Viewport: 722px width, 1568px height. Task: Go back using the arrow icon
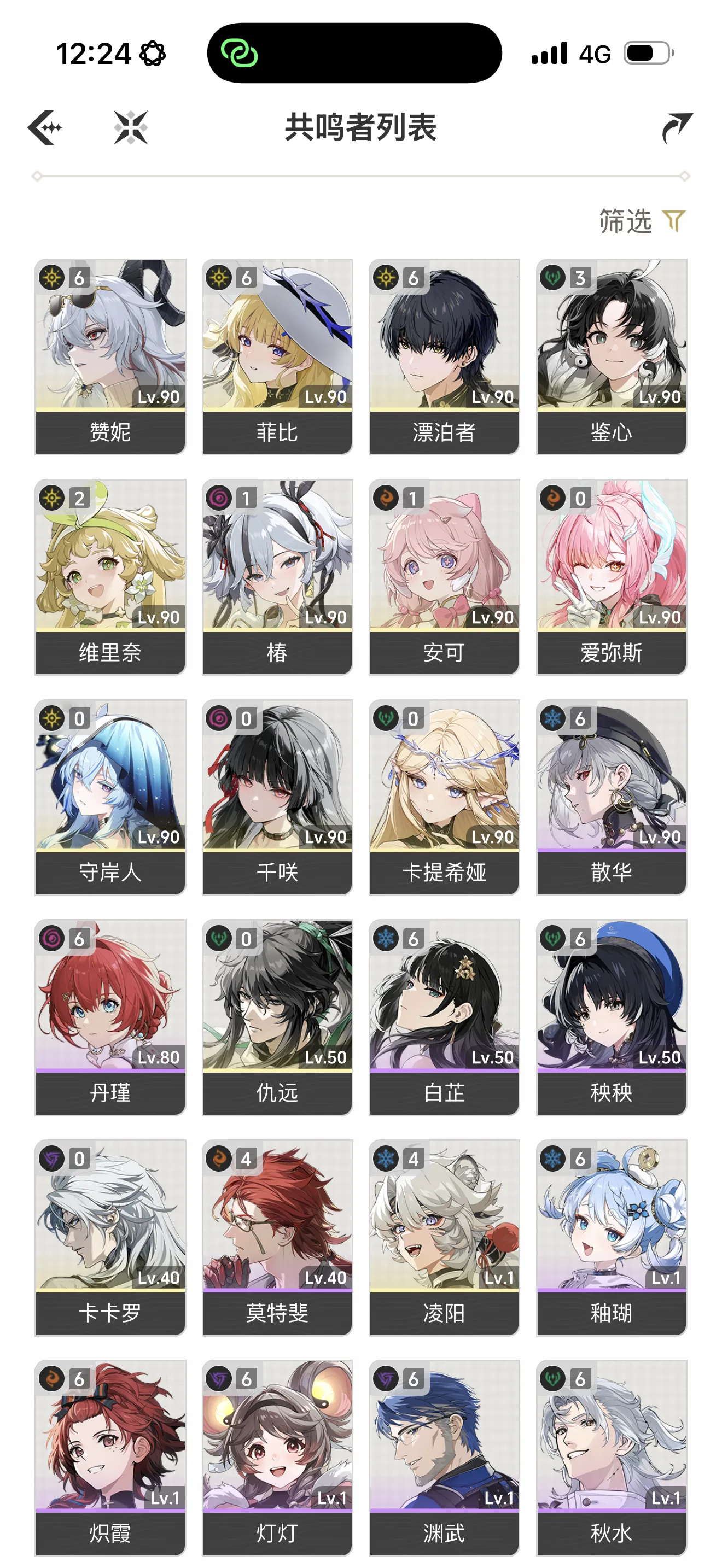tap(45, 128)
